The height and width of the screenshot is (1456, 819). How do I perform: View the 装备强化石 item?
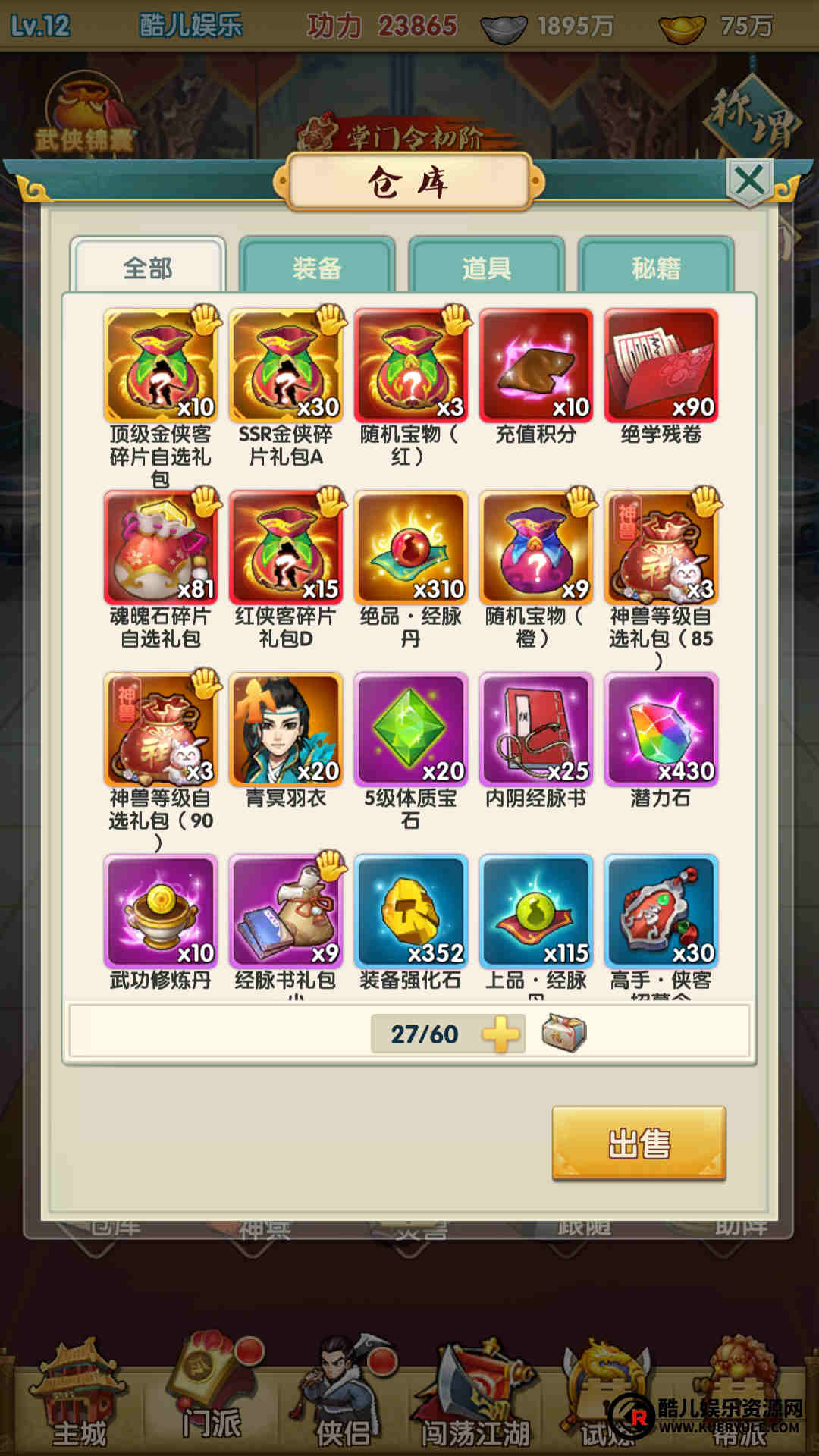[411, 912]
